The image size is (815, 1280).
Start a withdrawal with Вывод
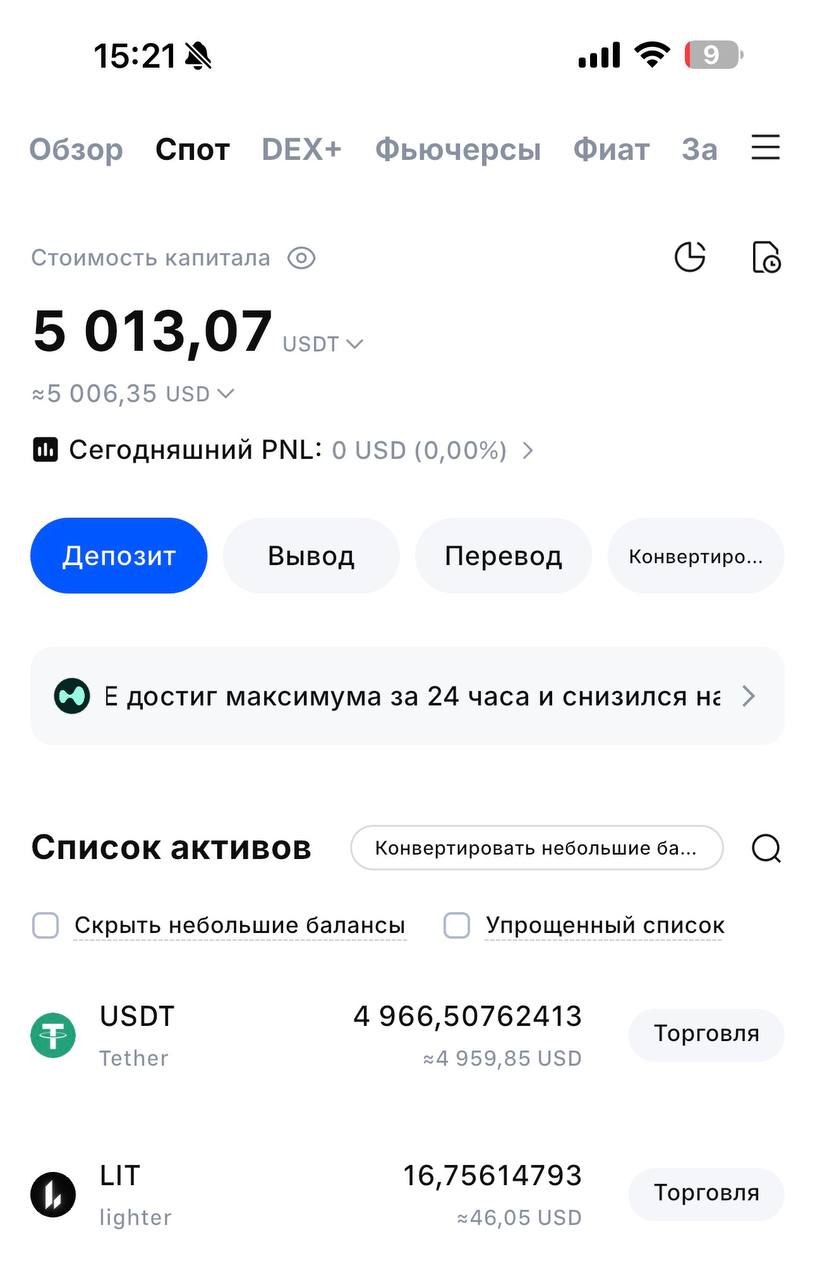311,556
